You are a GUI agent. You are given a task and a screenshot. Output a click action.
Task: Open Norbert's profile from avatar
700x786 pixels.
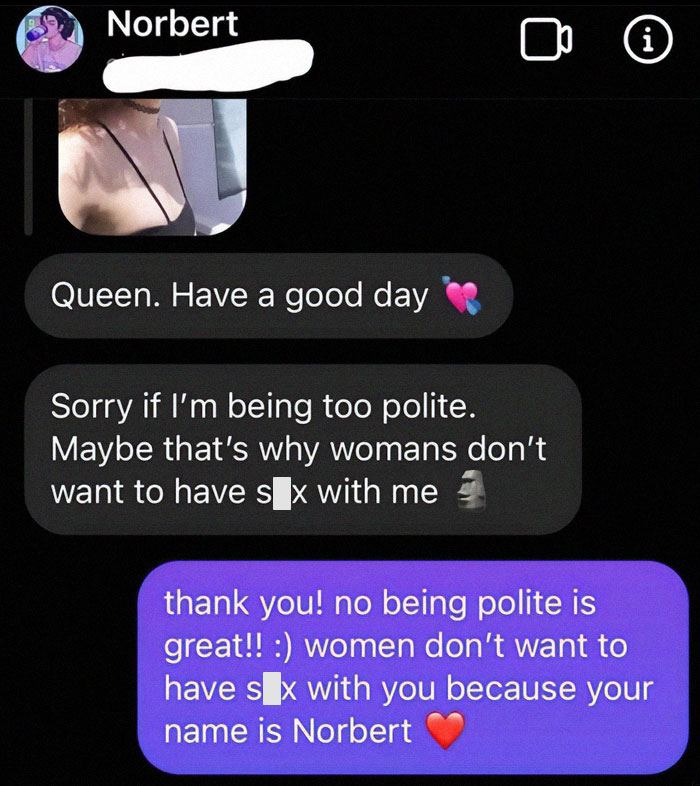(49, 37)
